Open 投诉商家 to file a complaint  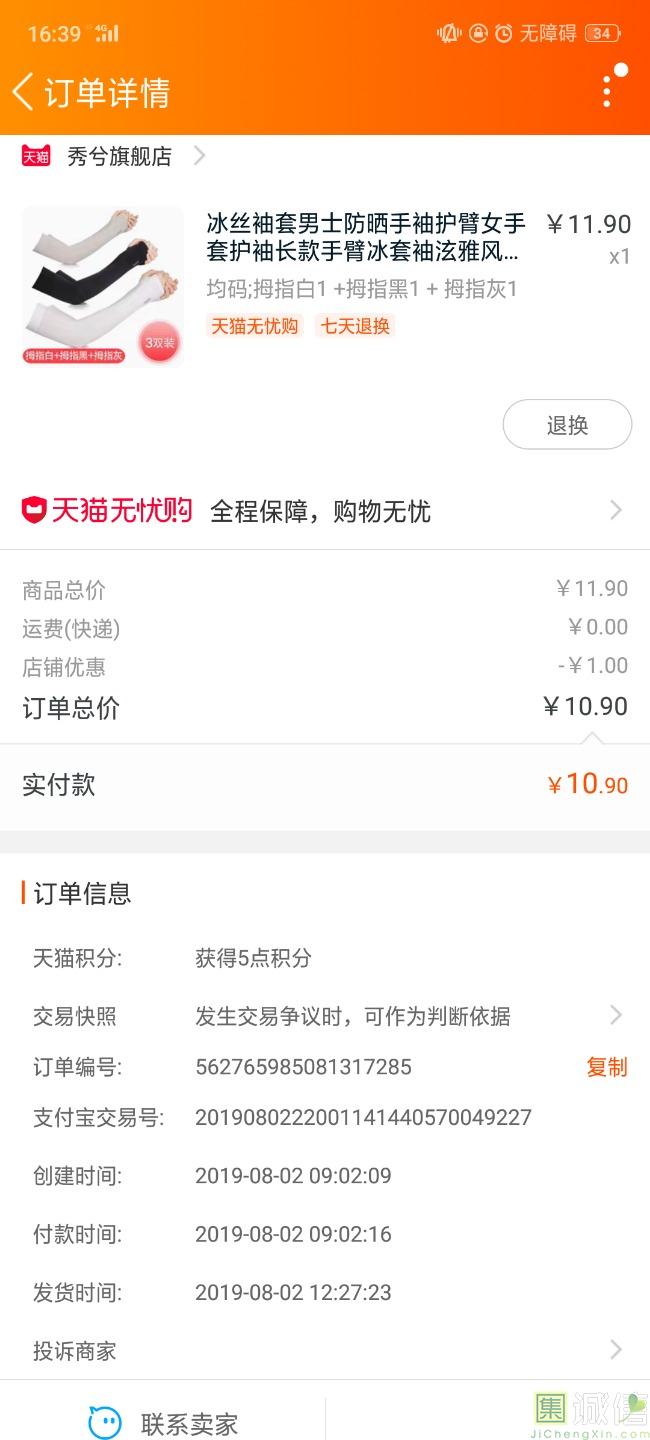(324, 1351)
